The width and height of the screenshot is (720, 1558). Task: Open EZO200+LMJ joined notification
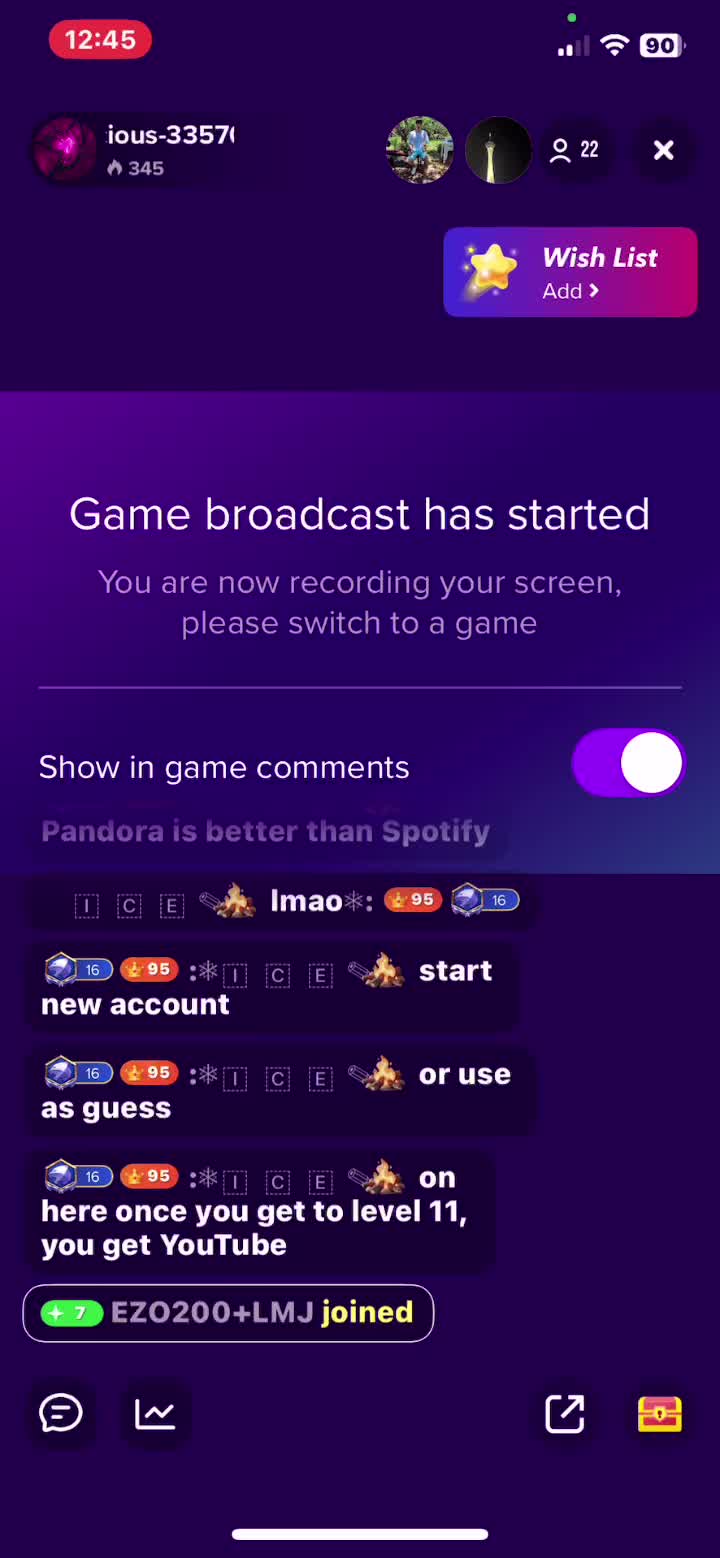tap(228, 1313)
